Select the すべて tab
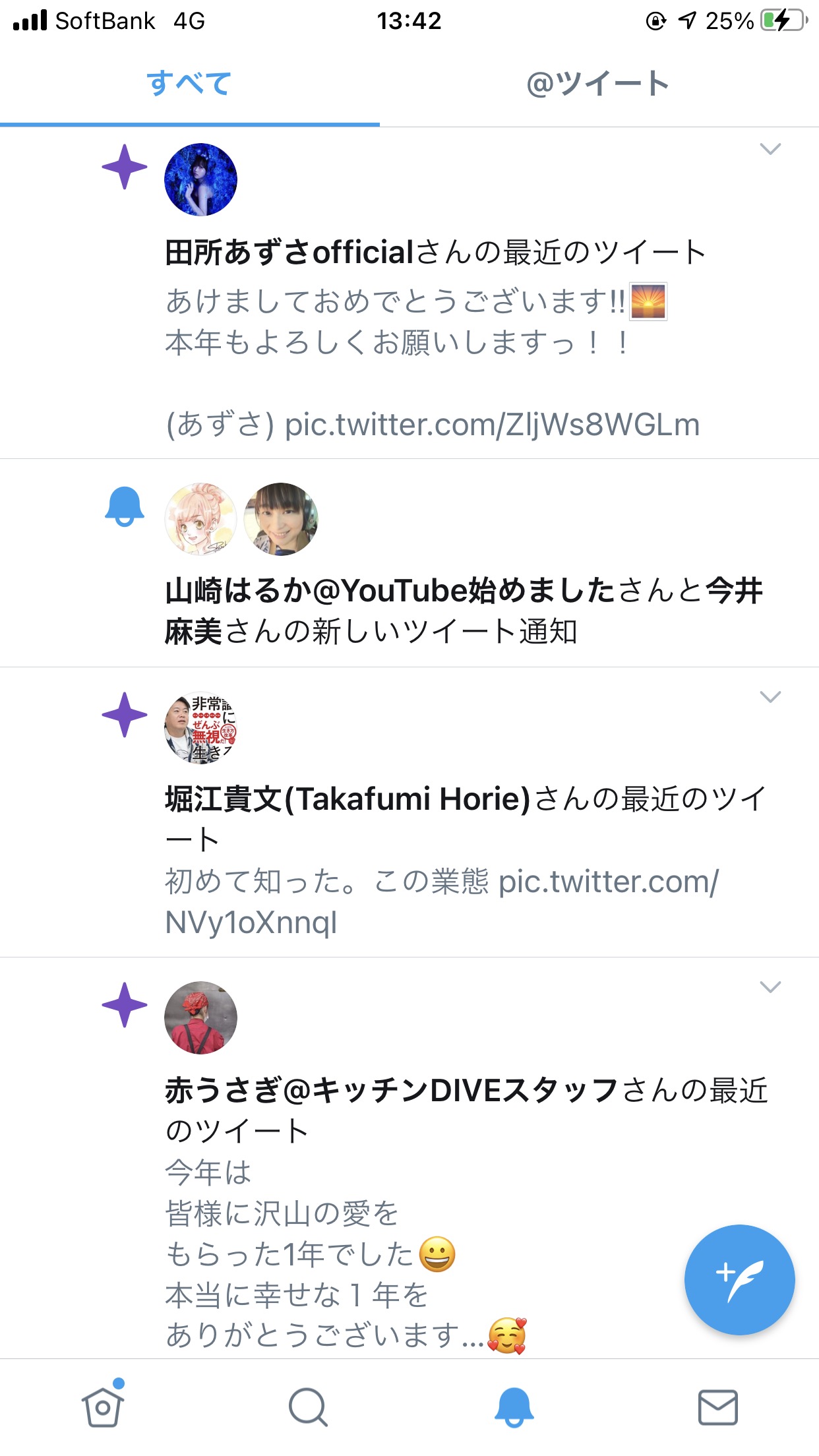This screenshot has height=1456, width=819. click(189, 84)
